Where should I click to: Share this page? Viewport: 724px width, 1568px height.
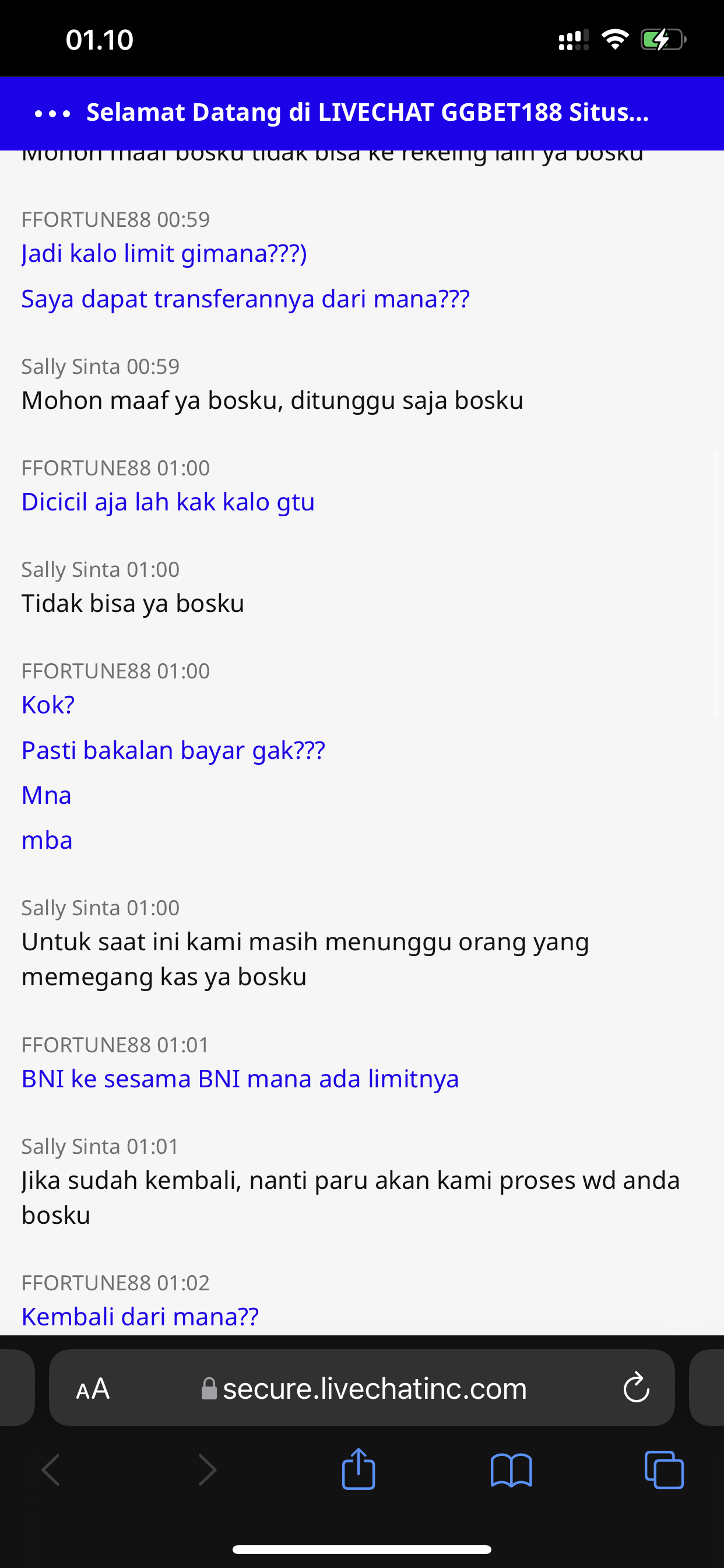(359, 1469)
